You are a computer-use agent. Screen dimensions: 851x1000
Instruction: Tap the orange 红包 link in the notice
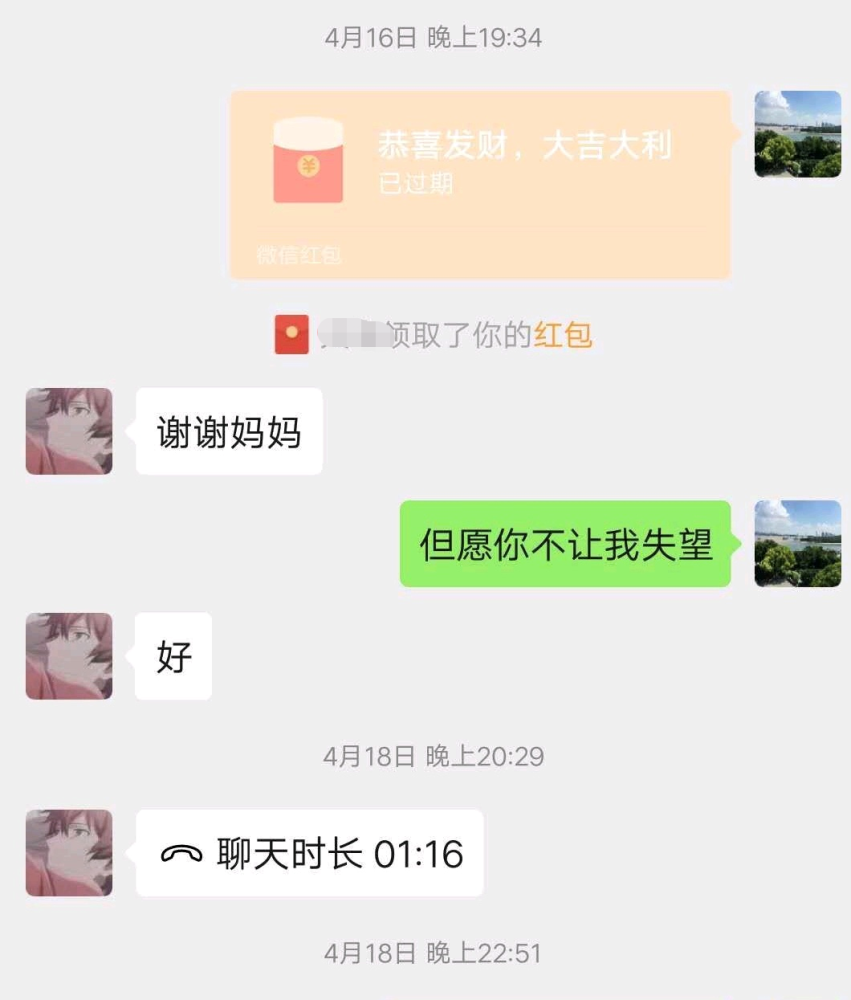(x=563, y=335)
